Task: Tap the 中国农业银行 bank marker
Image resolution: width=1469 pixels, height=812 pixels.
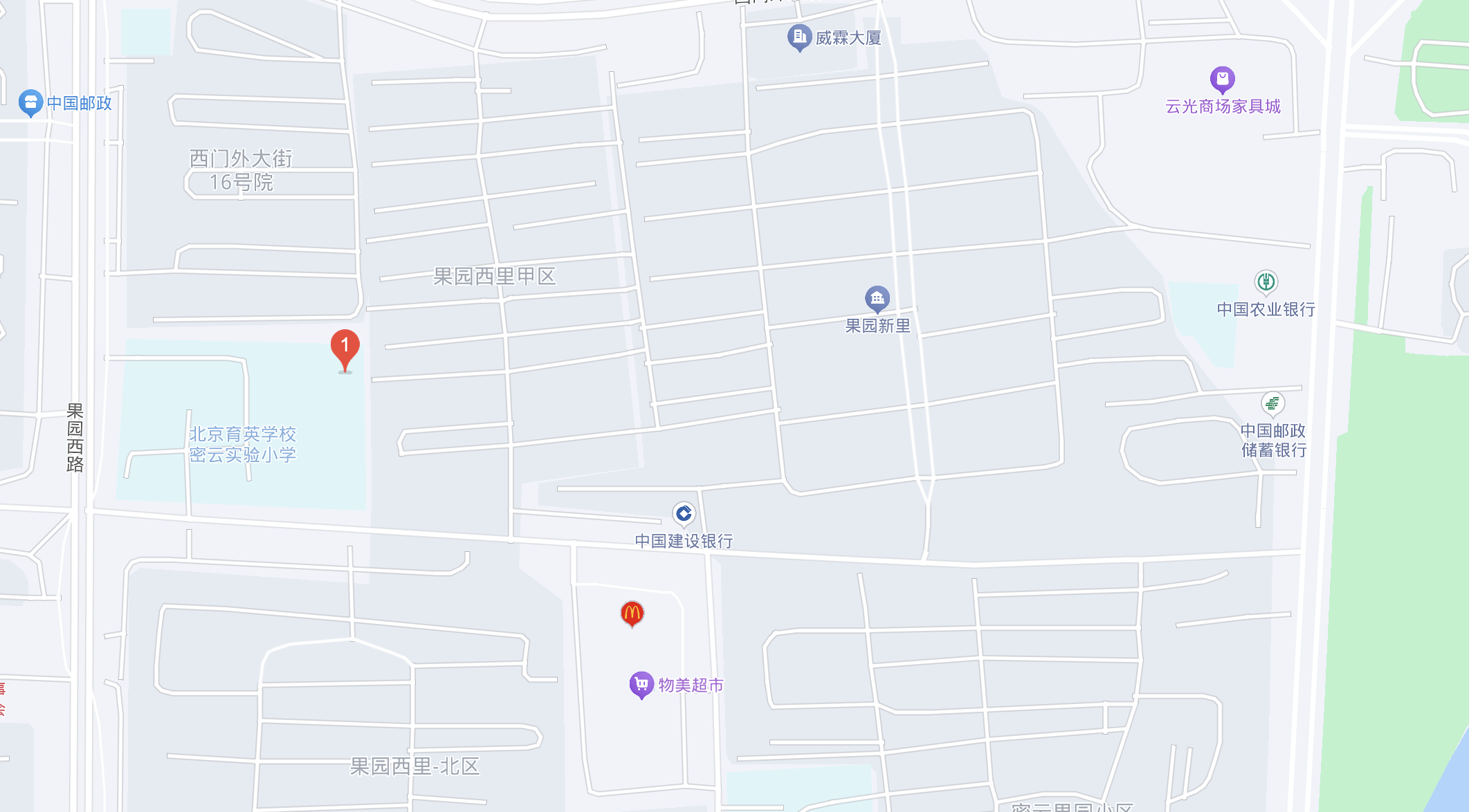Action: [x=1266, y=282]
